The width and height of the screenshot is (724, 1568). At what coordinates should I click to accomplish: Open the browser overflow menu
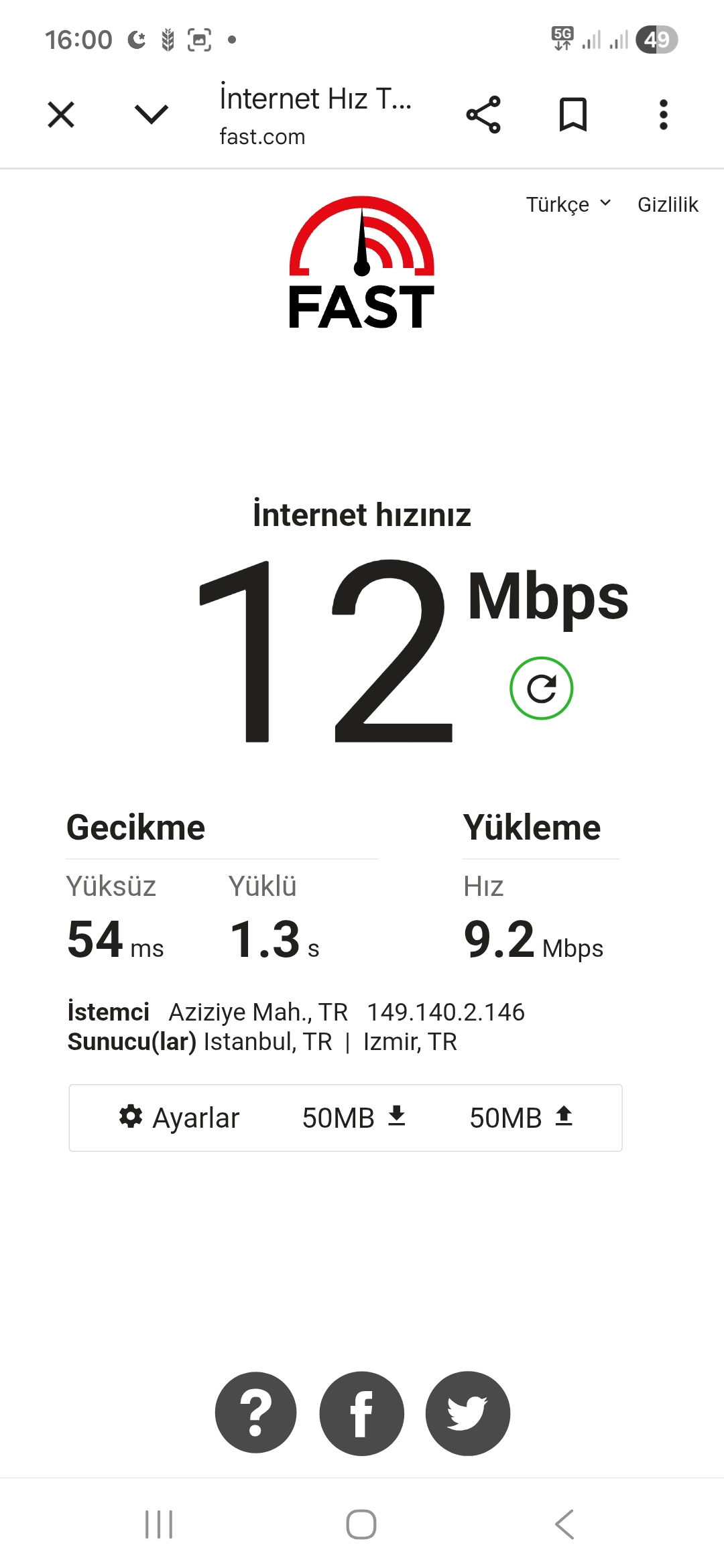664,115
